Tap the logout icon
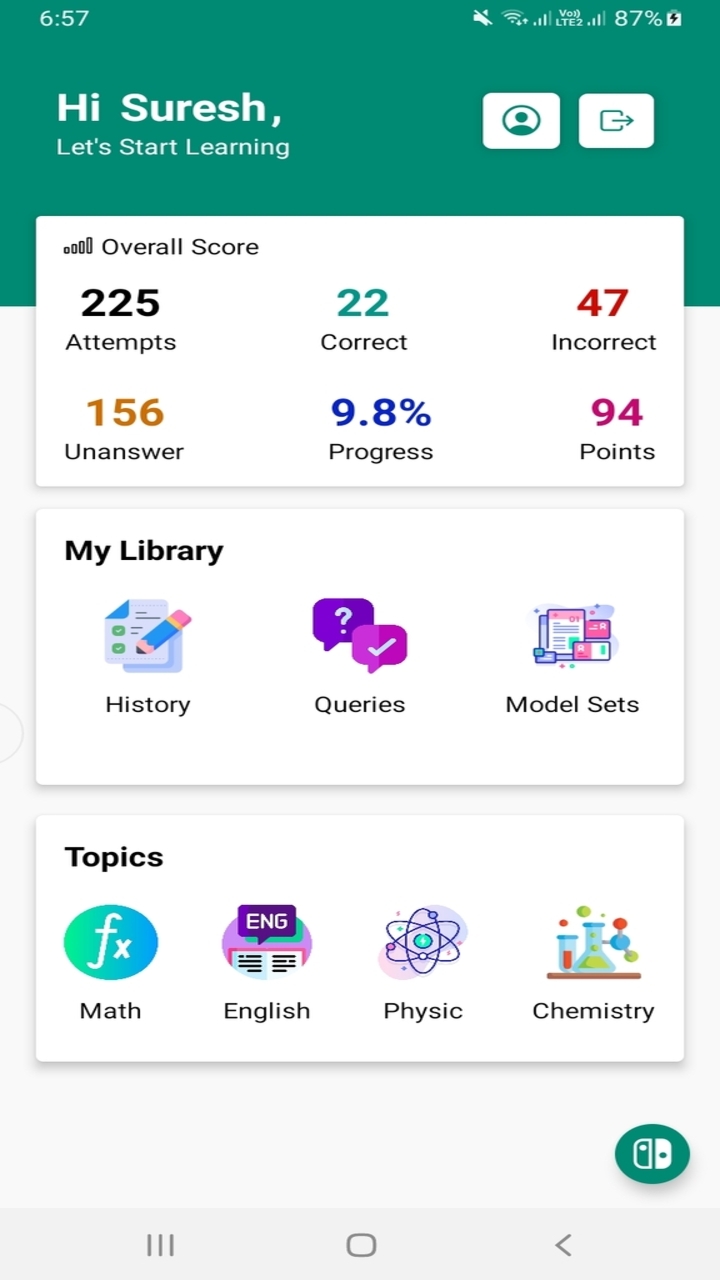Screen dimensions: 720x1280 click(616, 120)
